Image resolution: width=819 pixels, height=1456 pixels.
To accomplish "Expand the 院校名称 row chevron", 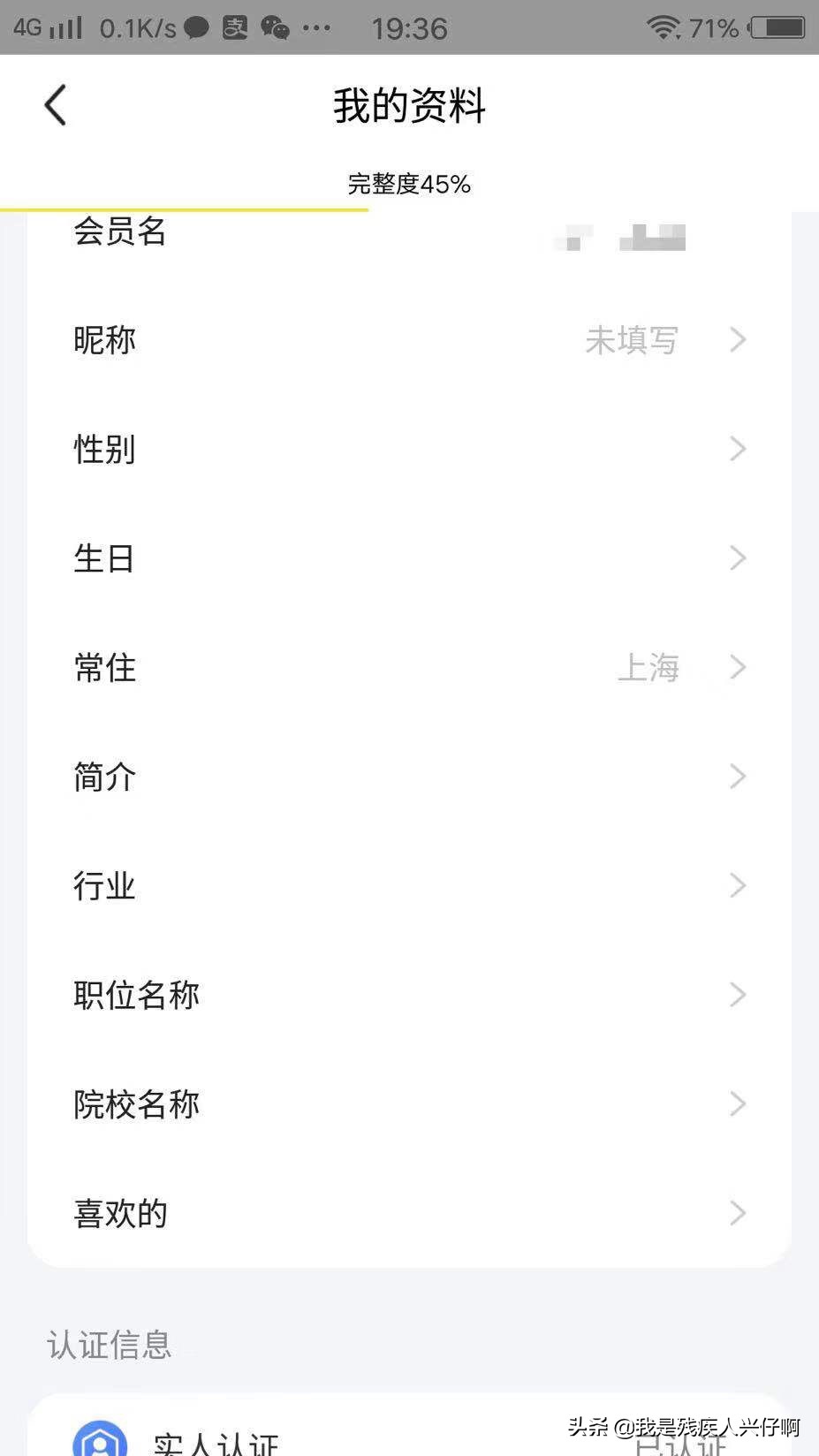I will pyautogui.click(x=738, y=1103).
